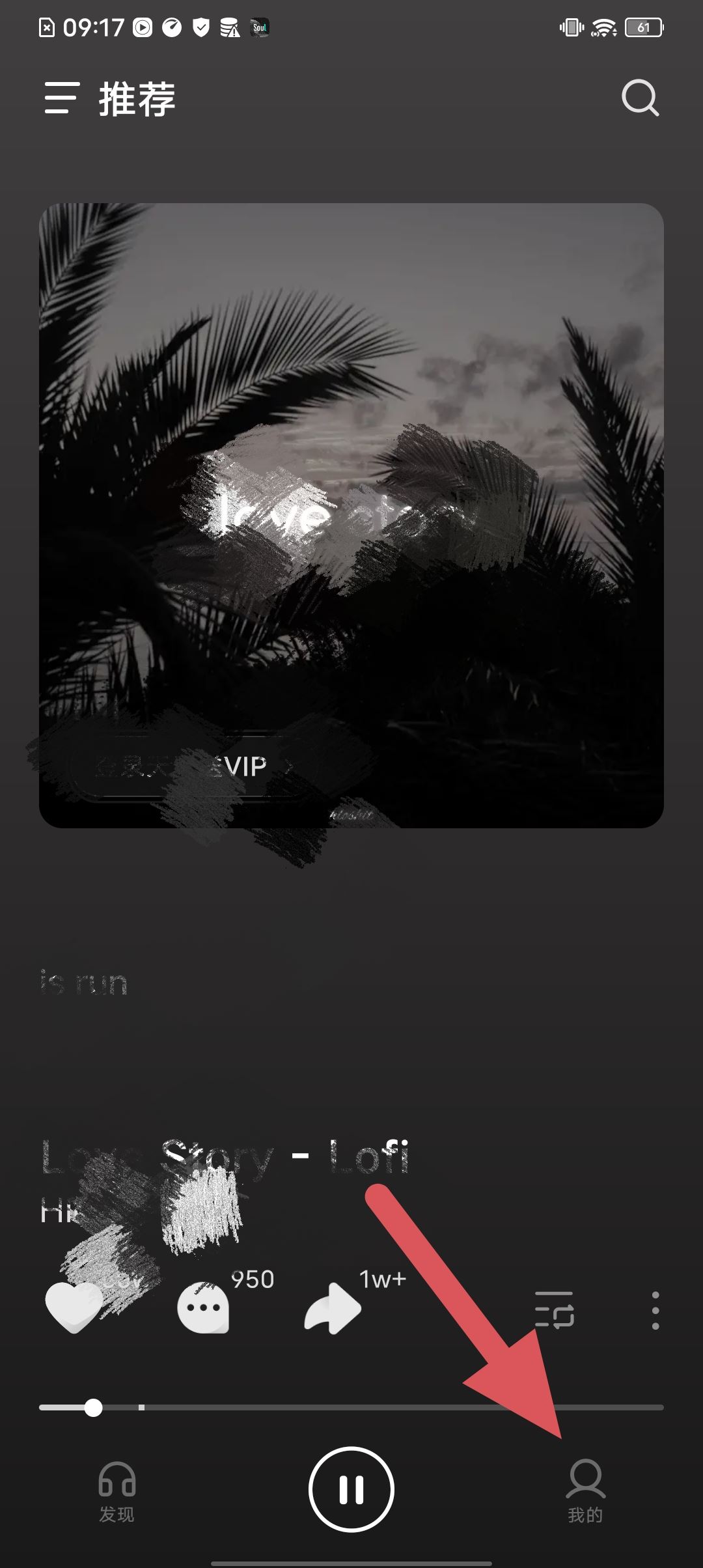703x1568 pixels.
Task: Like the current song
Action: pyautogui.click(x=73, y=1308)
